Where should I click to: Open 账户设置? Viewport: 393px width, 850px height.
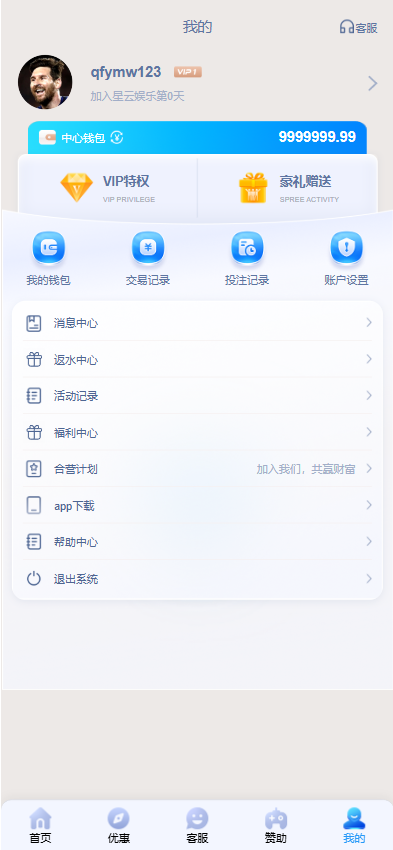[346, 259]
